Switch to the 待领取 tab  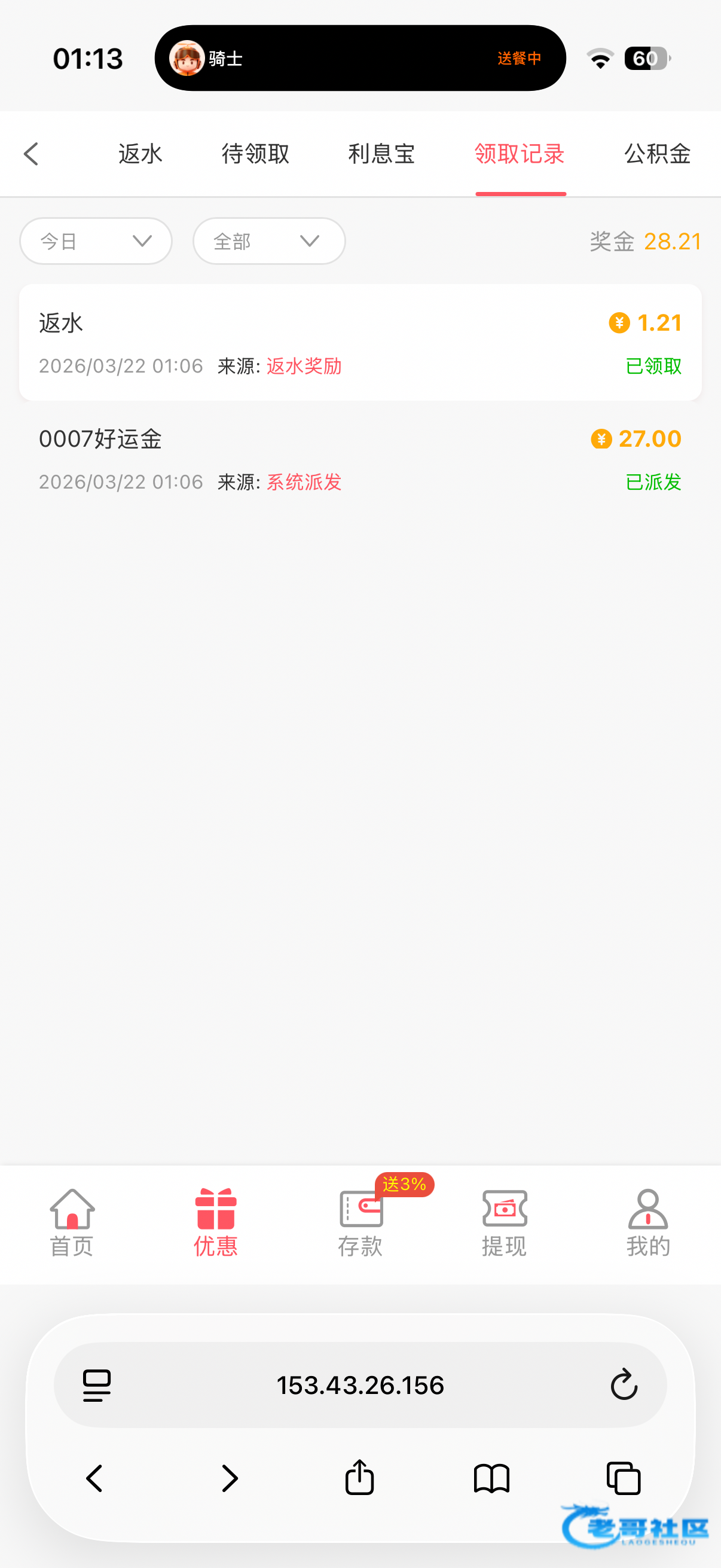(x=255, y=154)
